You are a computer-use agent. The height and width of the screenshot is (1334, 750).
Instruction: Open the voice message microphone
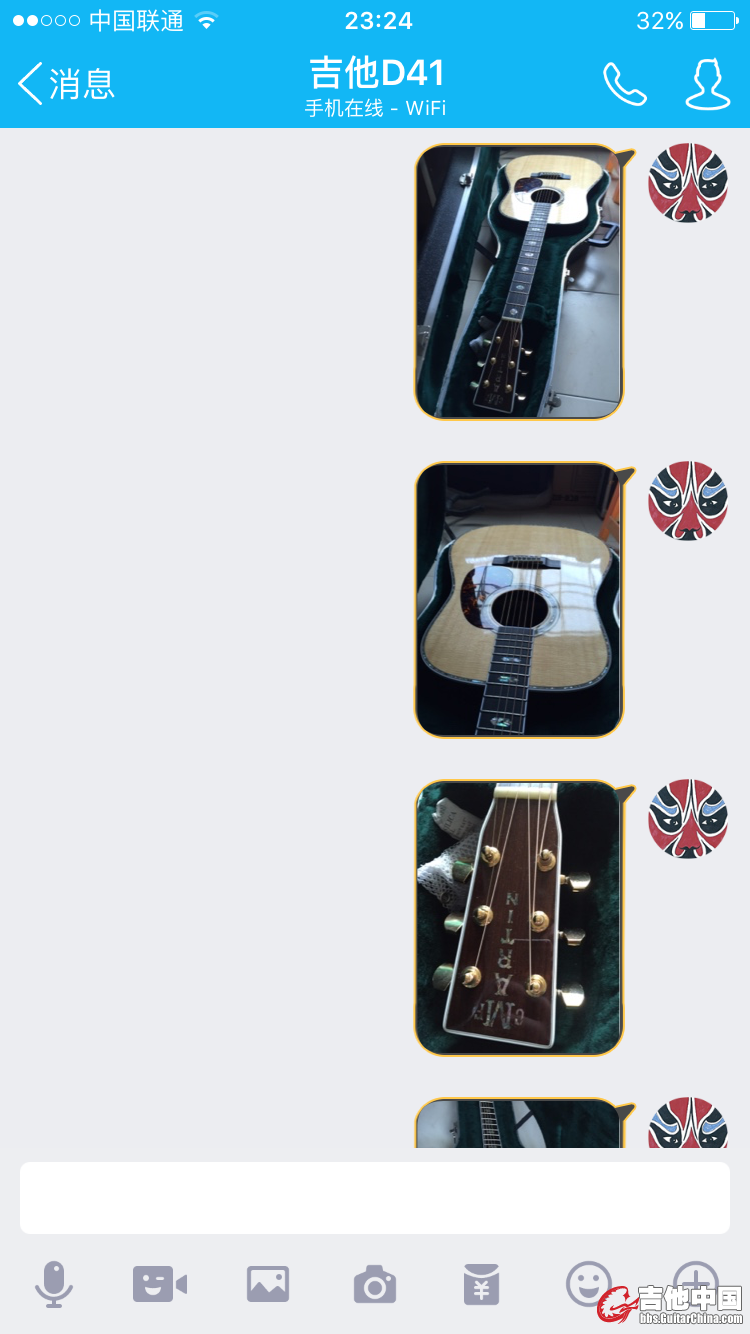tap(53, 1284)
